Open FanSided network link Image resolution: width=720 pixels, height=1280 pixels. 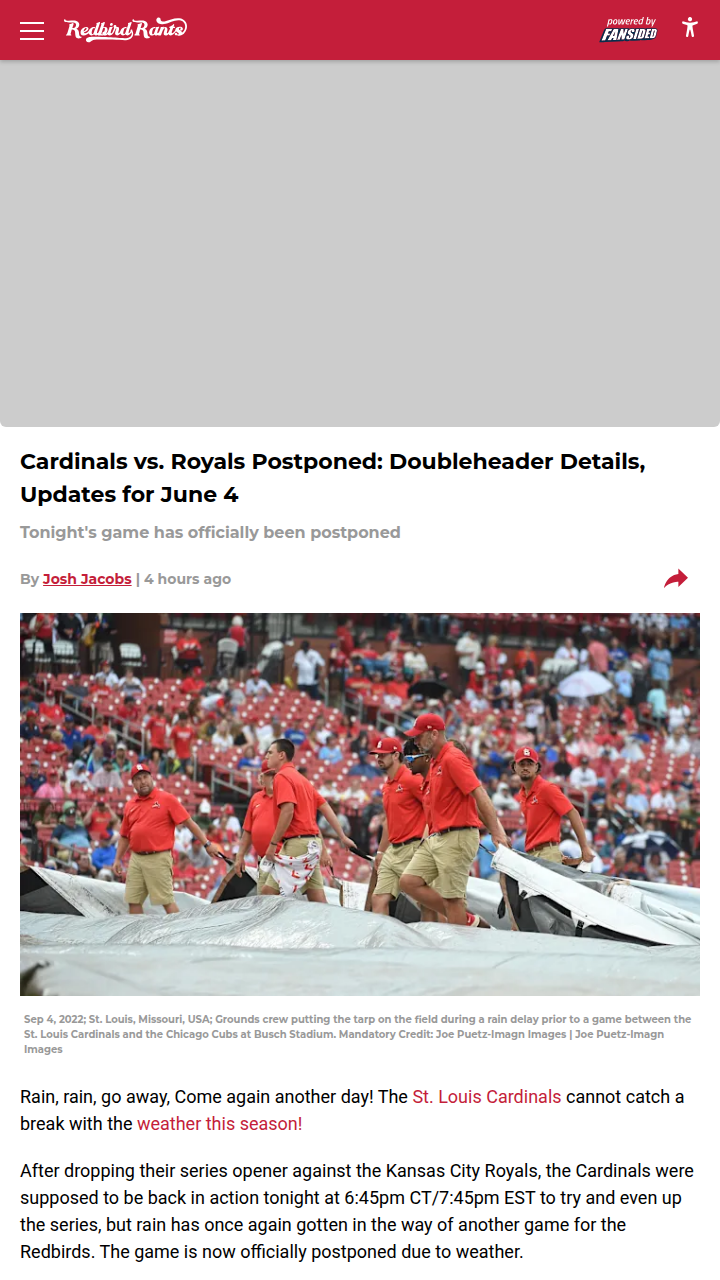click(629, 29)
